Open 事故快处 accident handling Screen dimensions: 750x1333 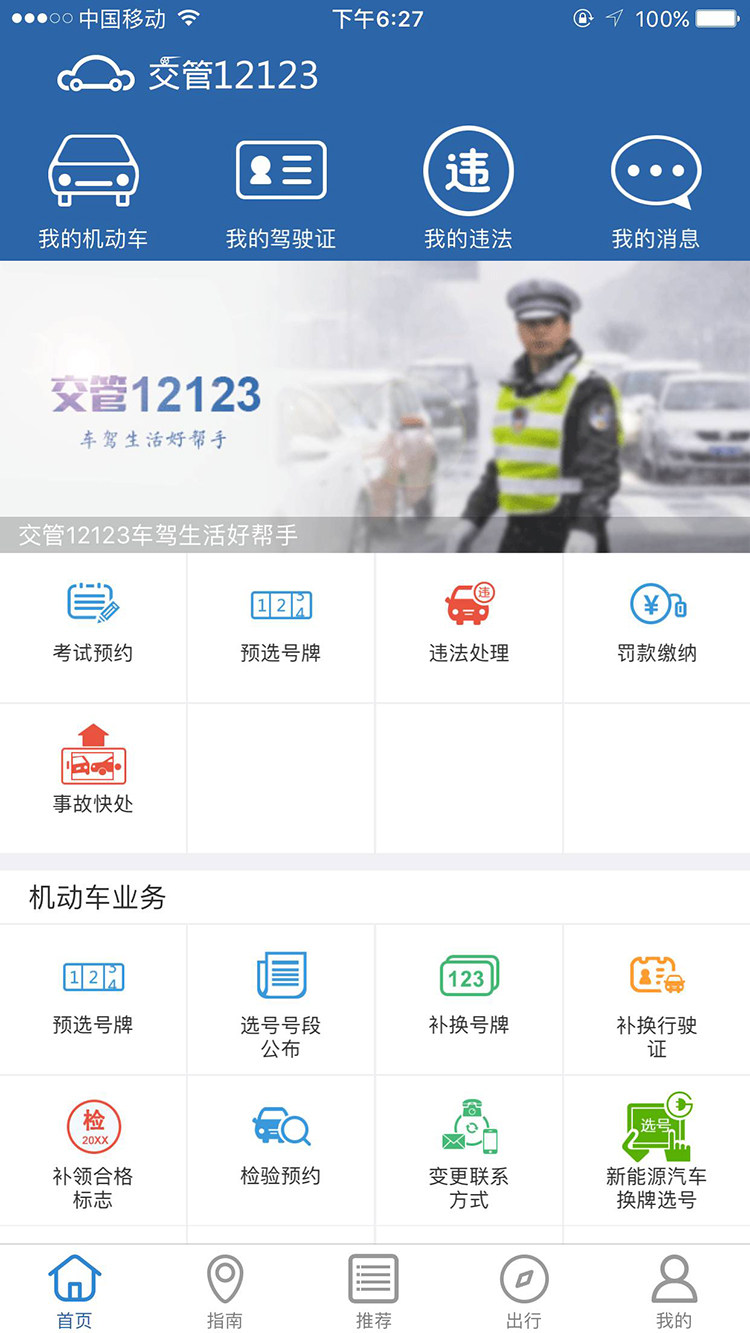coord(93,775)
